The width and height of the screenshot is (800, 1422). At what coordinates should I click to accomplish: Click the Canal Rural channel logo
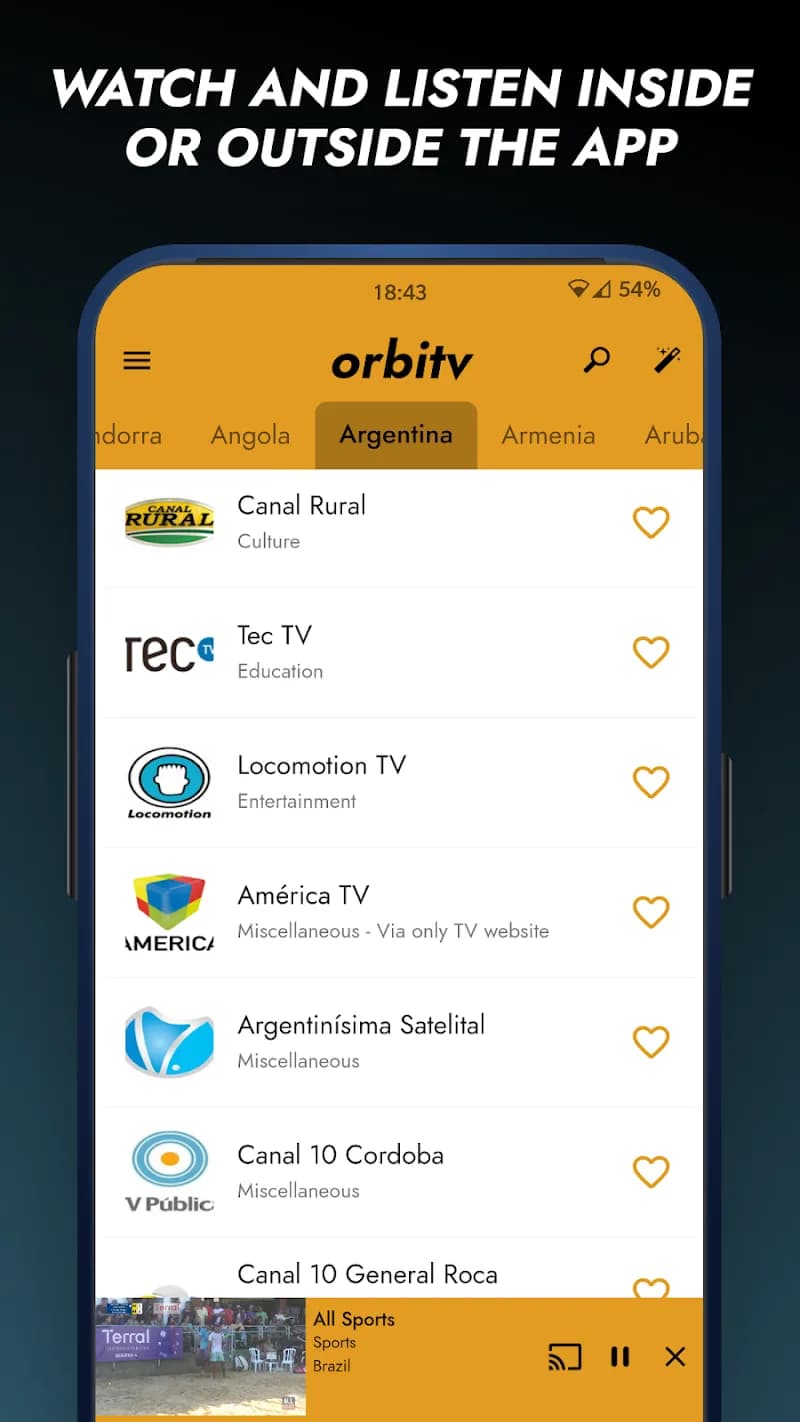coord(168,521)
